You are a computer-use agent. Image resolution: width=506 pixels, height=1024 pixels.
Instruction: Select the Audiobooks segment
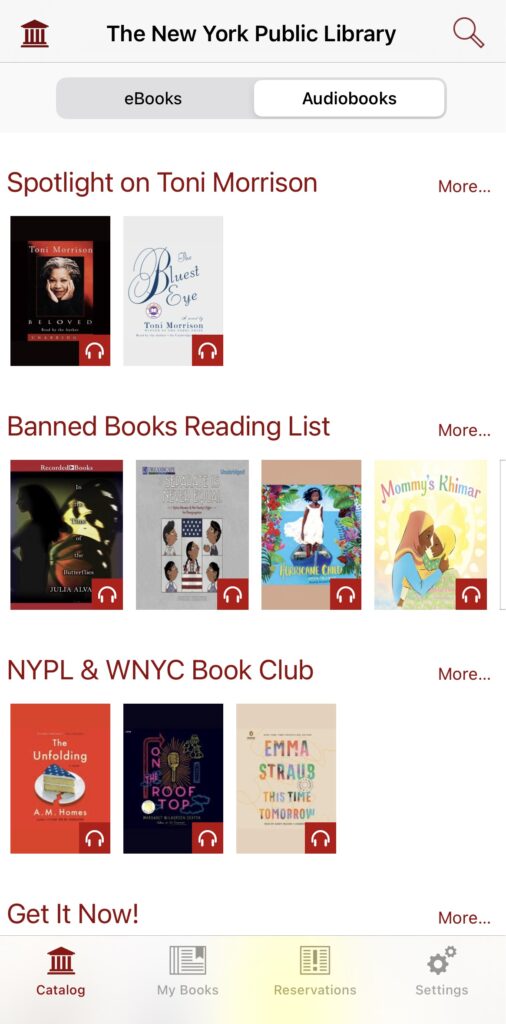(x=349, y=99)
